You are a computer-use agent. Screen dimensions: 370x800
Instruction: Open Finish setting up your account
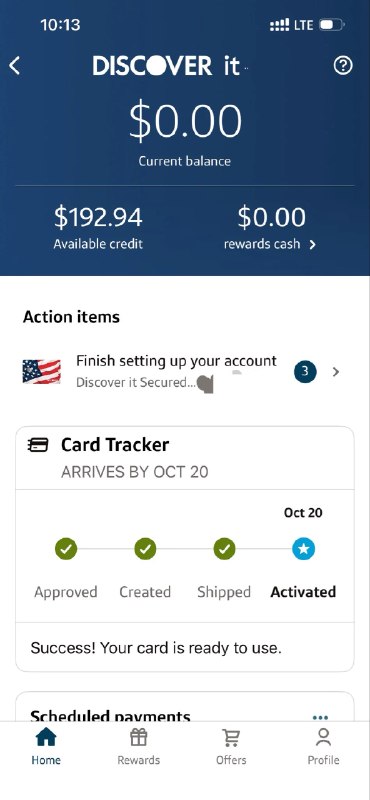point(184,371)
